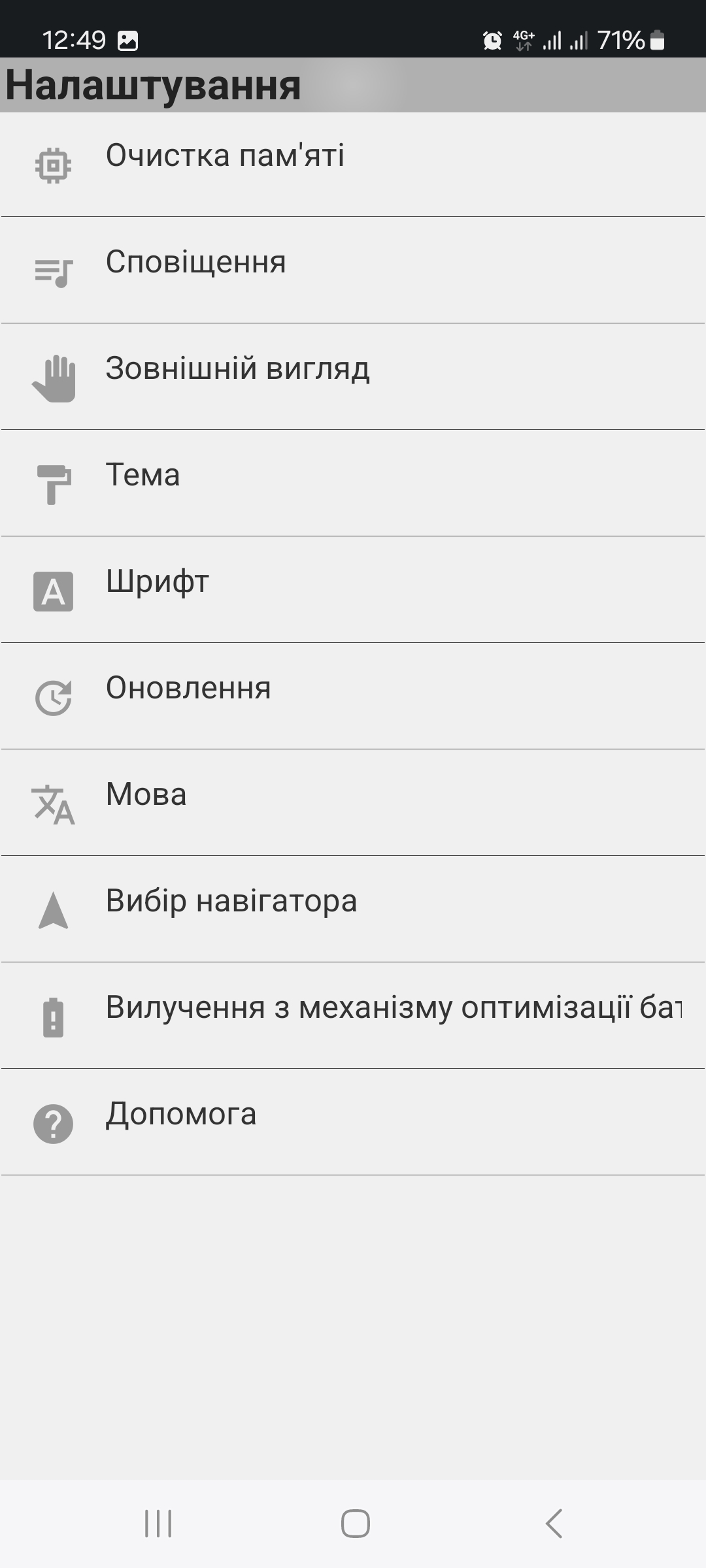Open Очистка пам'яті settings

(353, 163)
